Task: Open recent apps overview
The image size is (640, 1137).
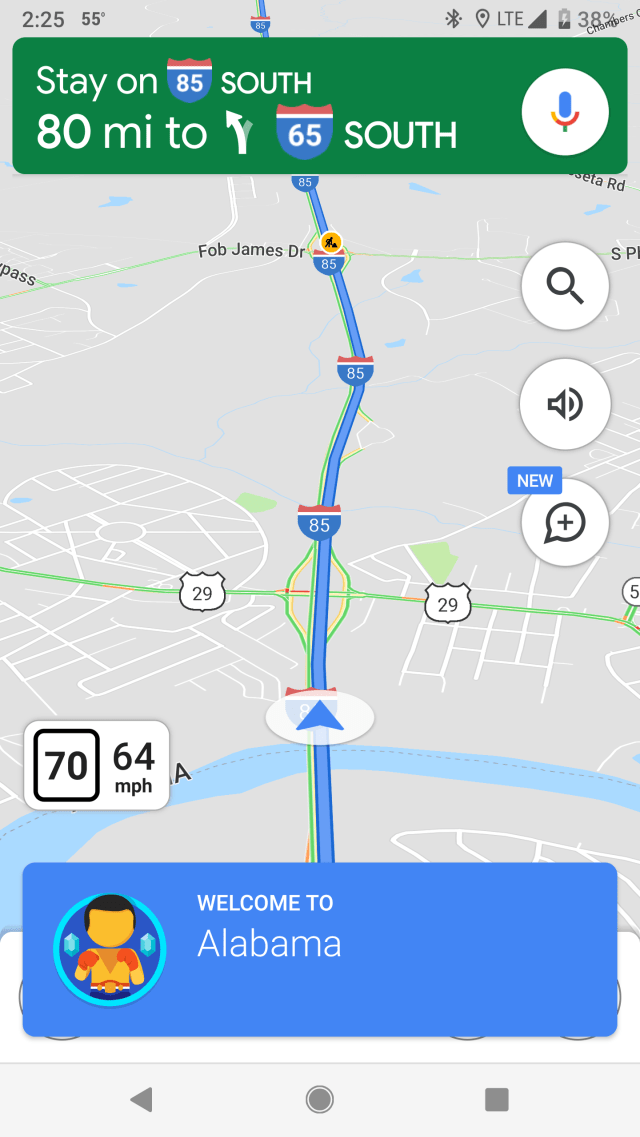Action: coord(497,1100)
